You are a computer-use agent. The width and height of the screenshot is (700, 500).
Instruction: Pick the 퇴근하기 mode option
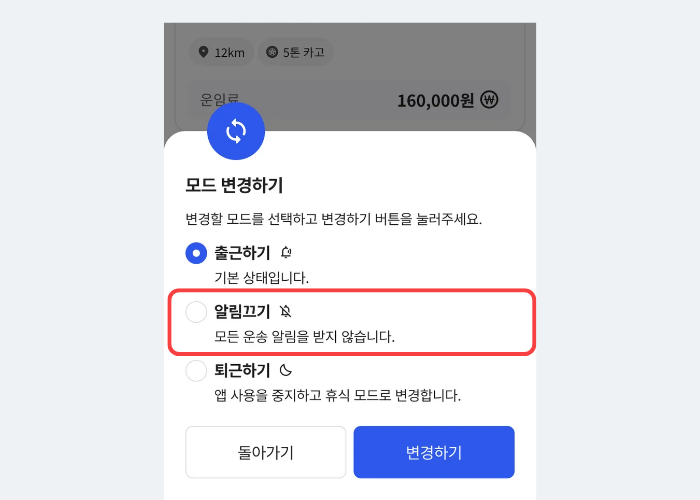196,371
